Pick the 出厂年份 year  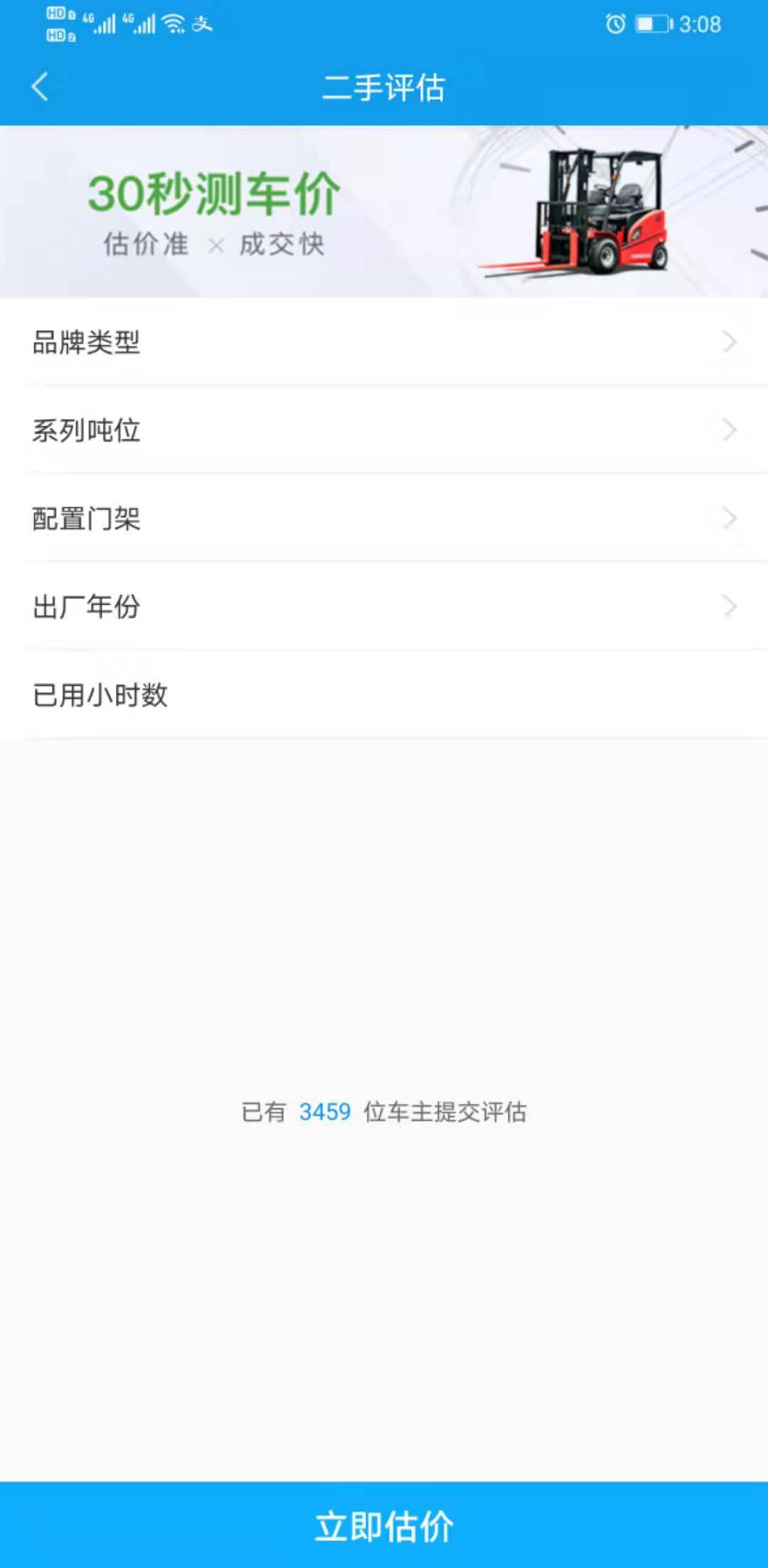click(x=384, y=607)
